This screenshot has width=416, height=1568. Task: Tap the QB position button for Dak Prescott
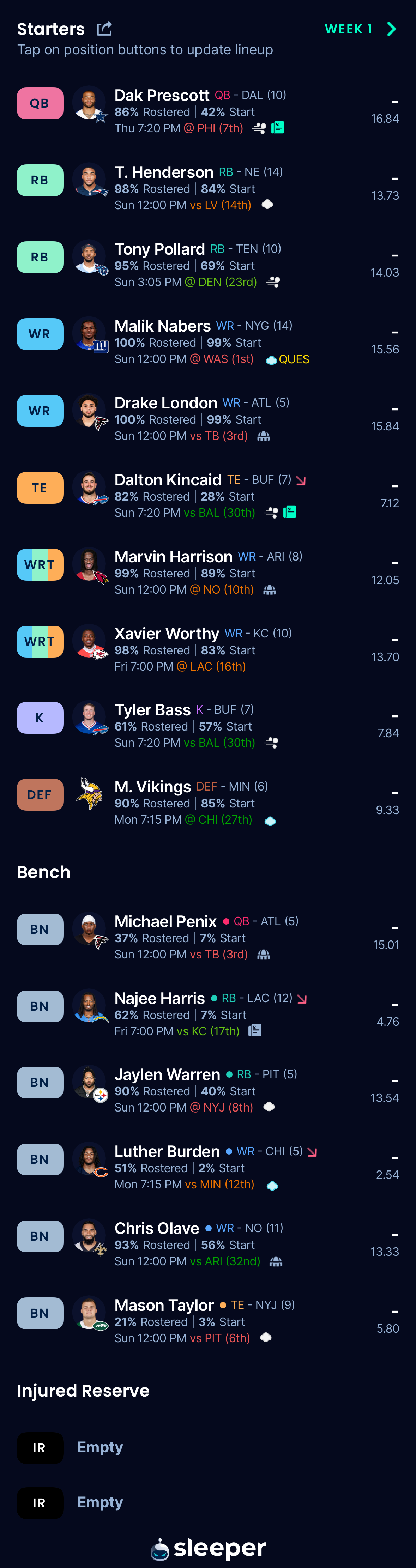tap(40, 103)
